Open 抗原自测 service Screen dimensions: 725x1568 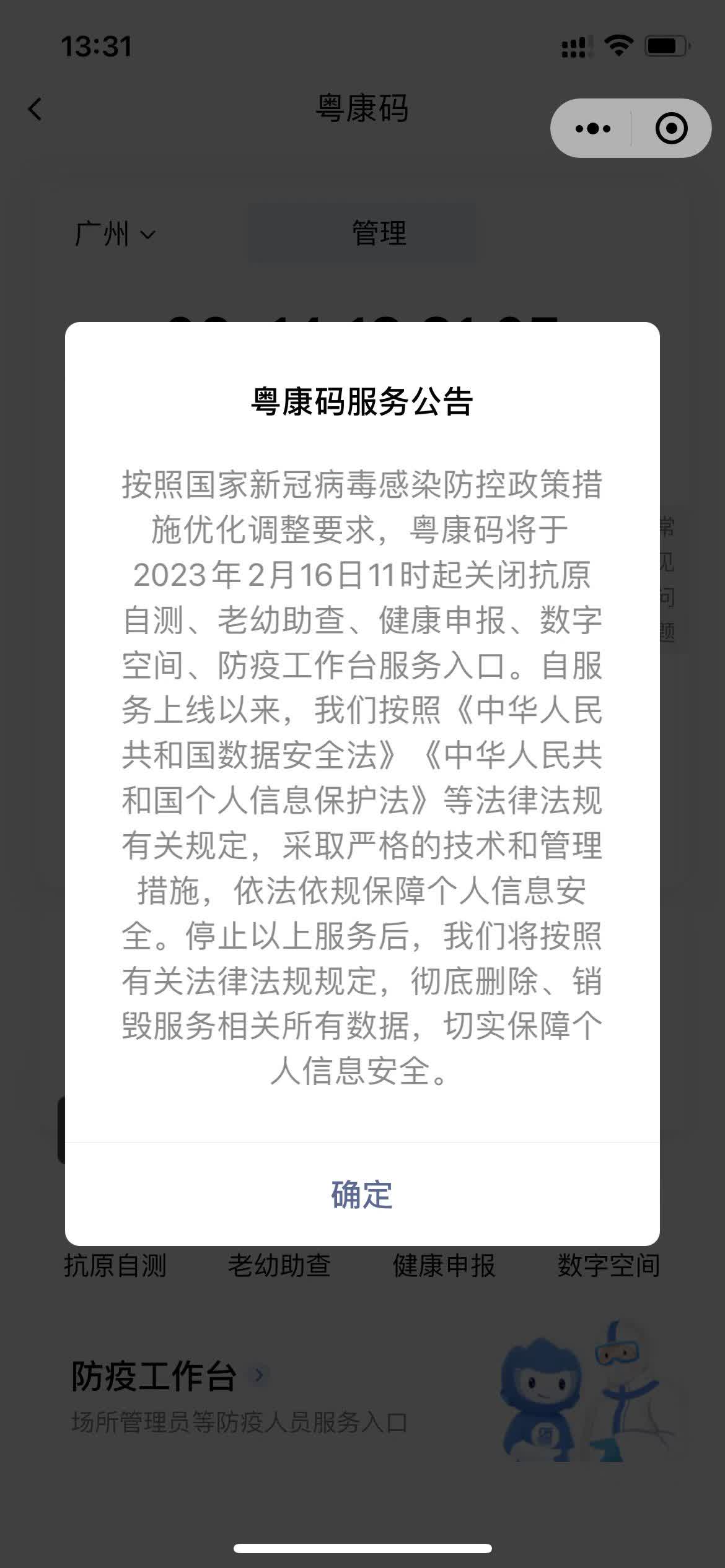[x=115, y=1266]
